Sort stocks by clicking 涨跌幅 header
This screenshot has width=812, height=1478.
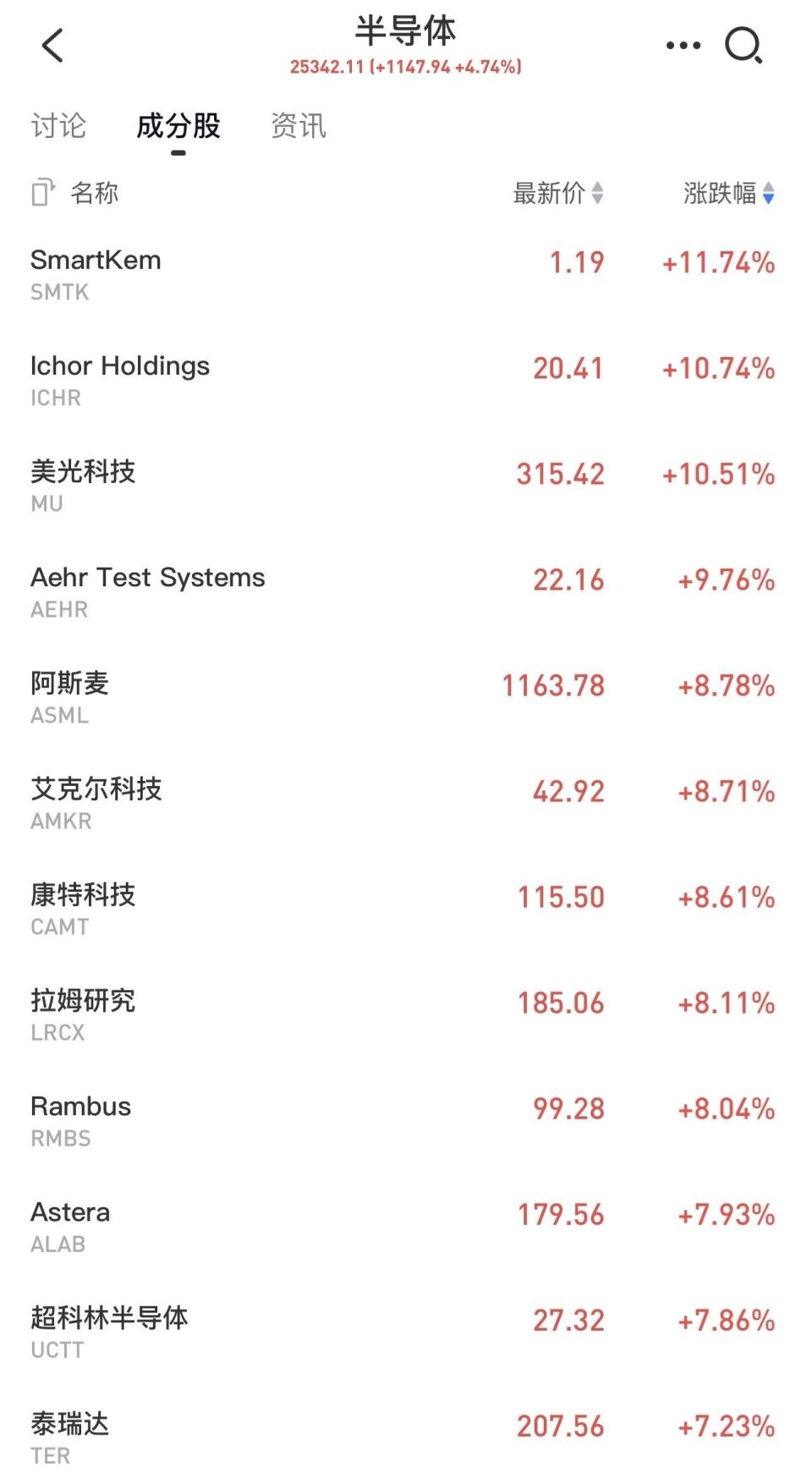721,194
